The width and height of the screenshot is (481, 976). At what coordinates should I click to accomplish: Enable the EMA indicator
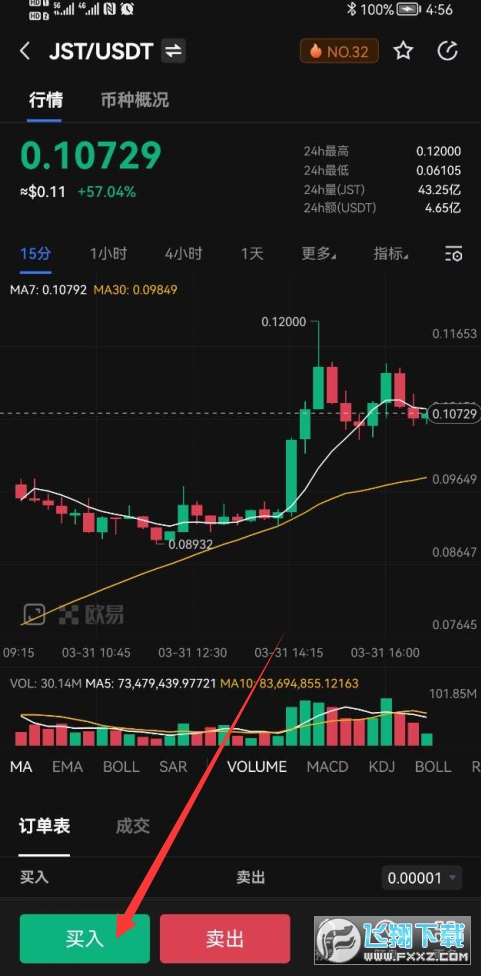point(67,766)
